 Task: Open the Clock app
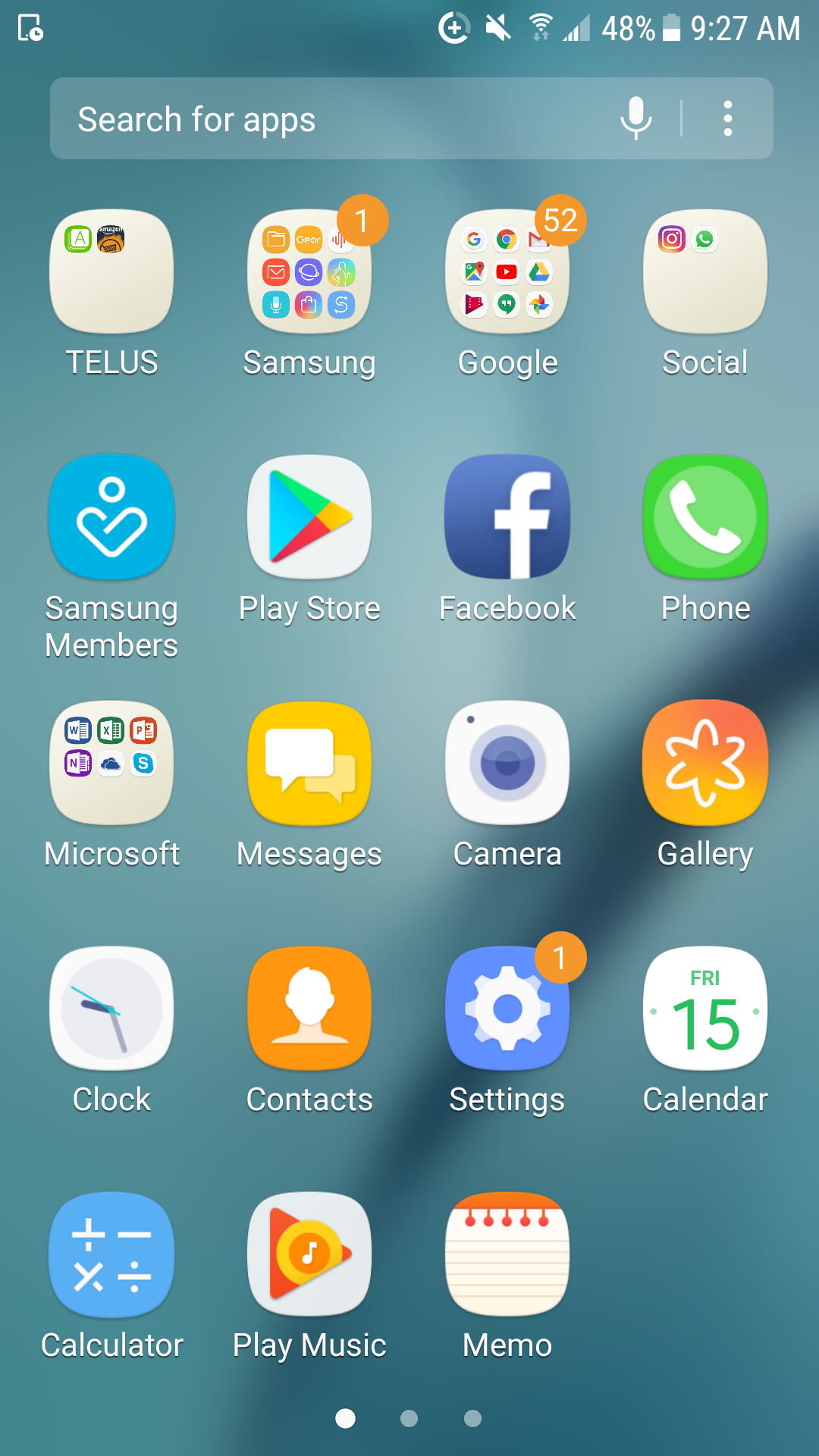click(111, 1009)
